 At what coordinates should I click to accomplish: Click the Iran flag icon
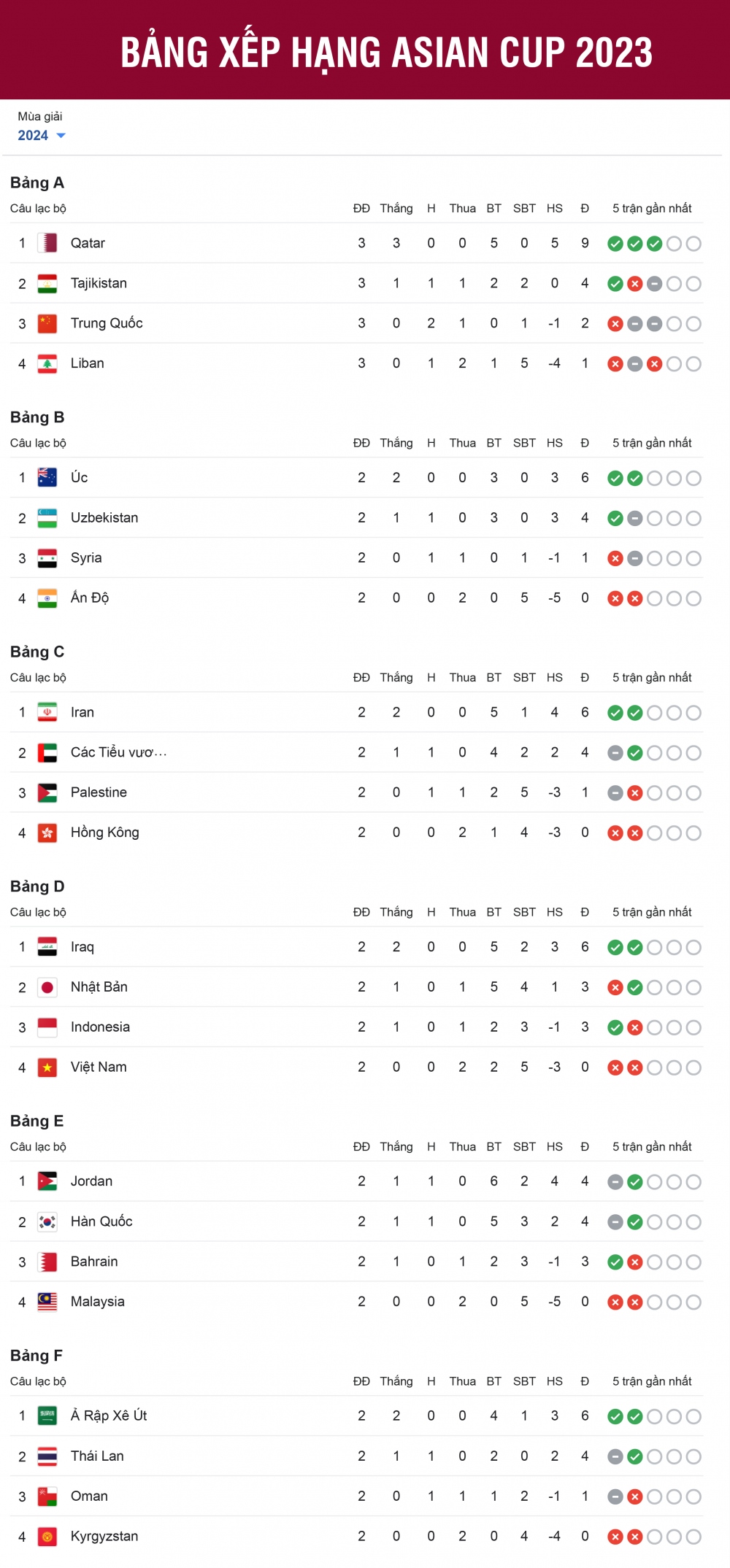click(x=47, y=711)
